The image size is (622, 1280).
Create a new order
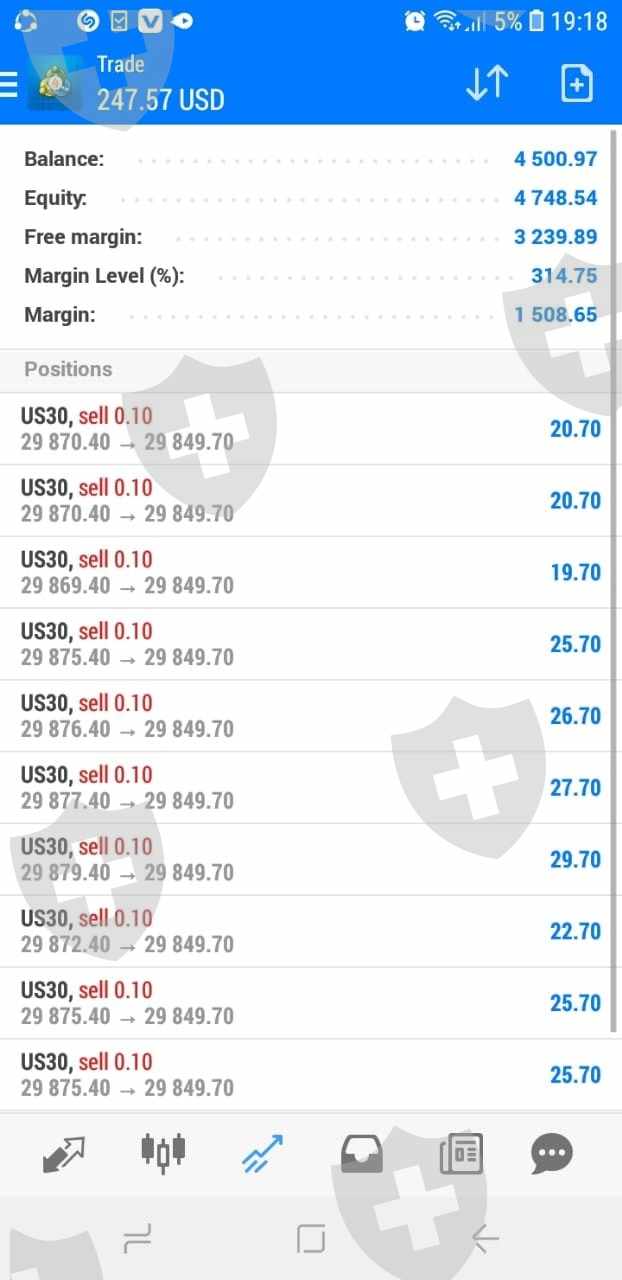(576, 84)
